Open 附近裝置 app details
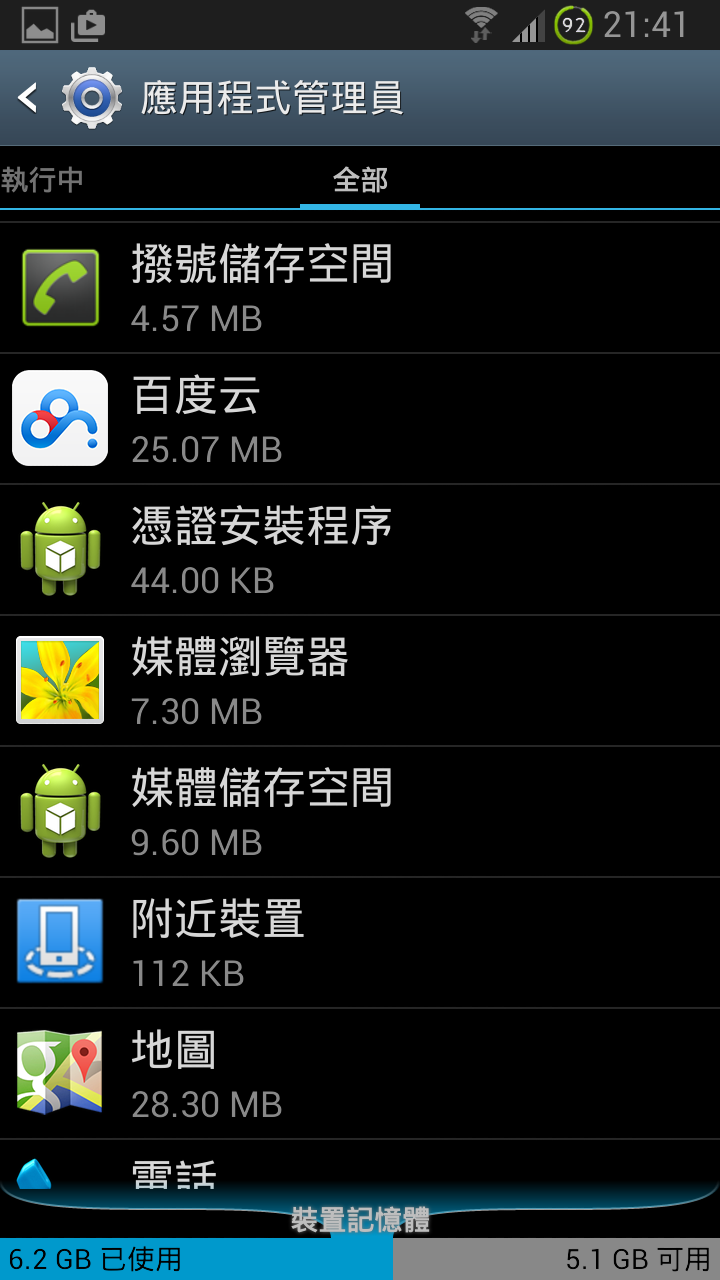Screen dimensions: 720x1280 pyautogui.click(x=360, y=943)
